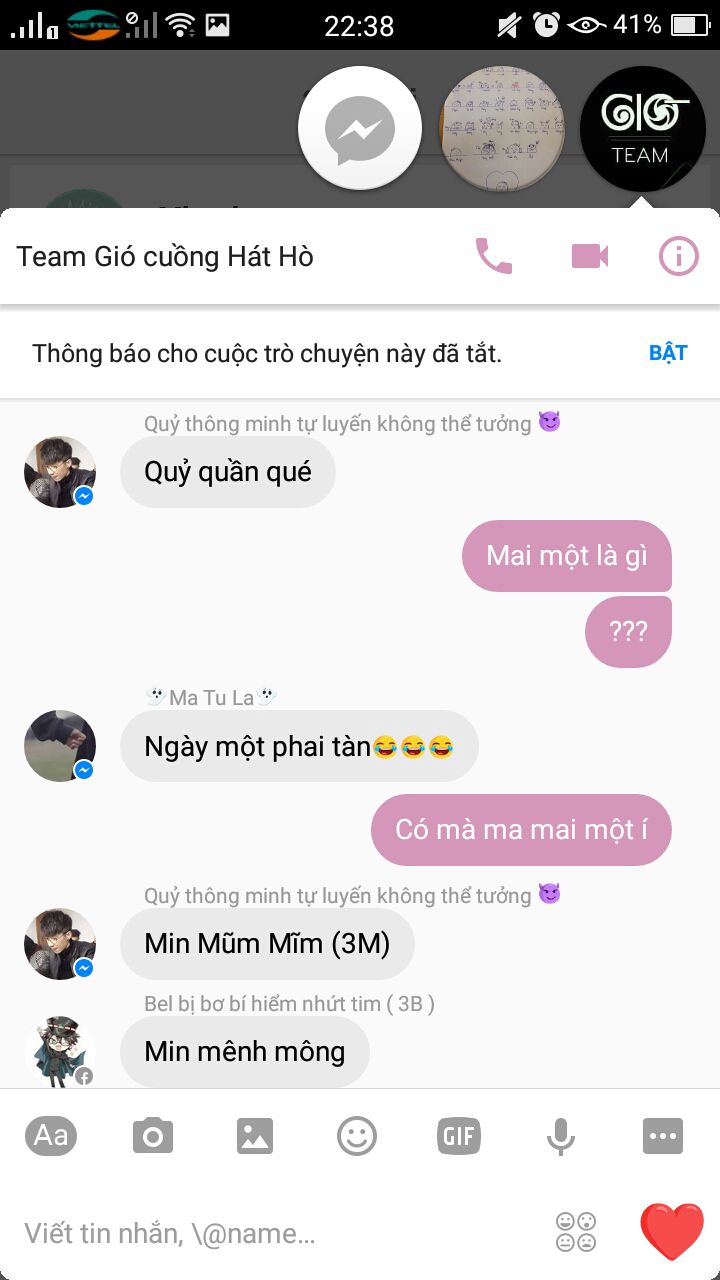Viewport: 720px width, 1280px height.
Task: View the profile picture next to Min mênh mông
Action: (60, 1052)
